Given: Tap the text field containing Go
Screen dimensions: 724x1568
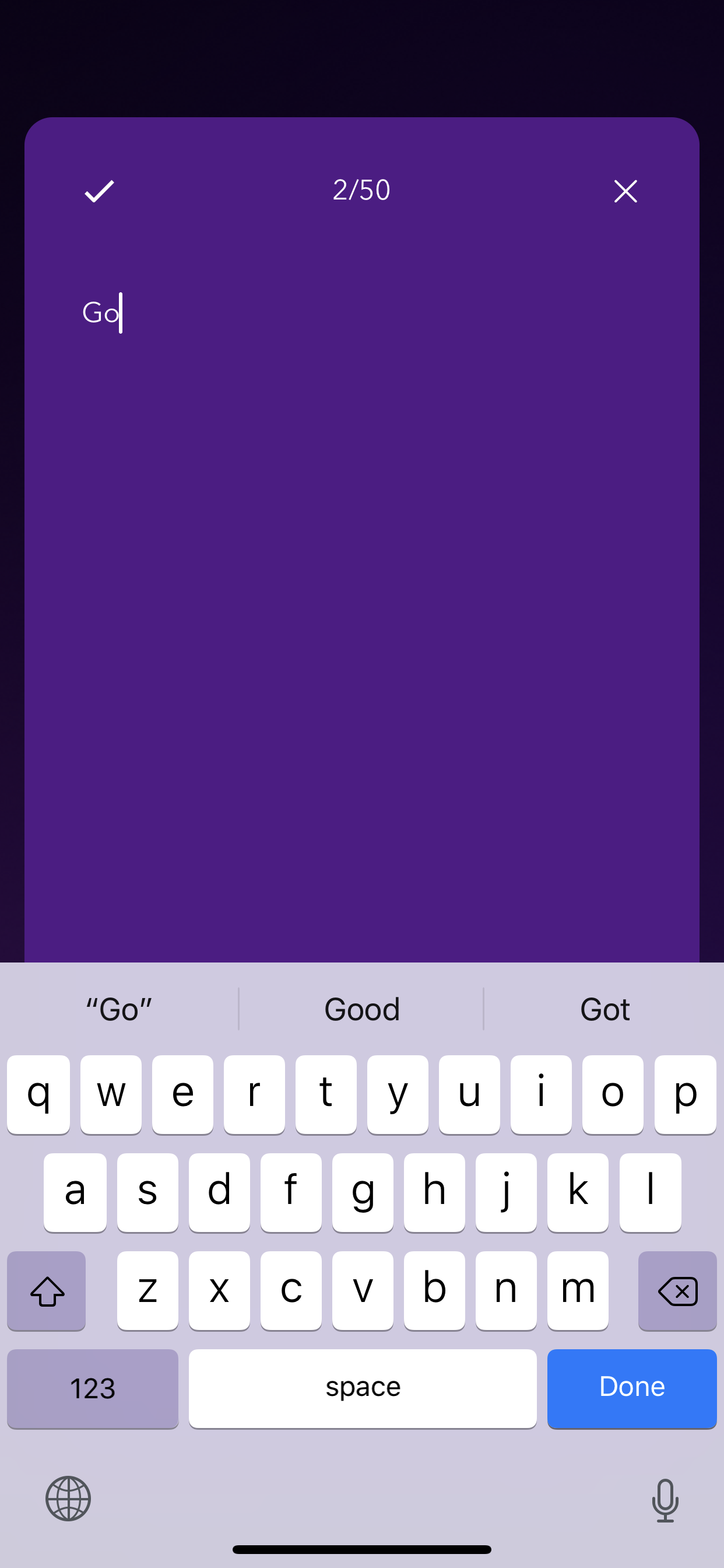Looking at the screenshot, I should [361, 313].
